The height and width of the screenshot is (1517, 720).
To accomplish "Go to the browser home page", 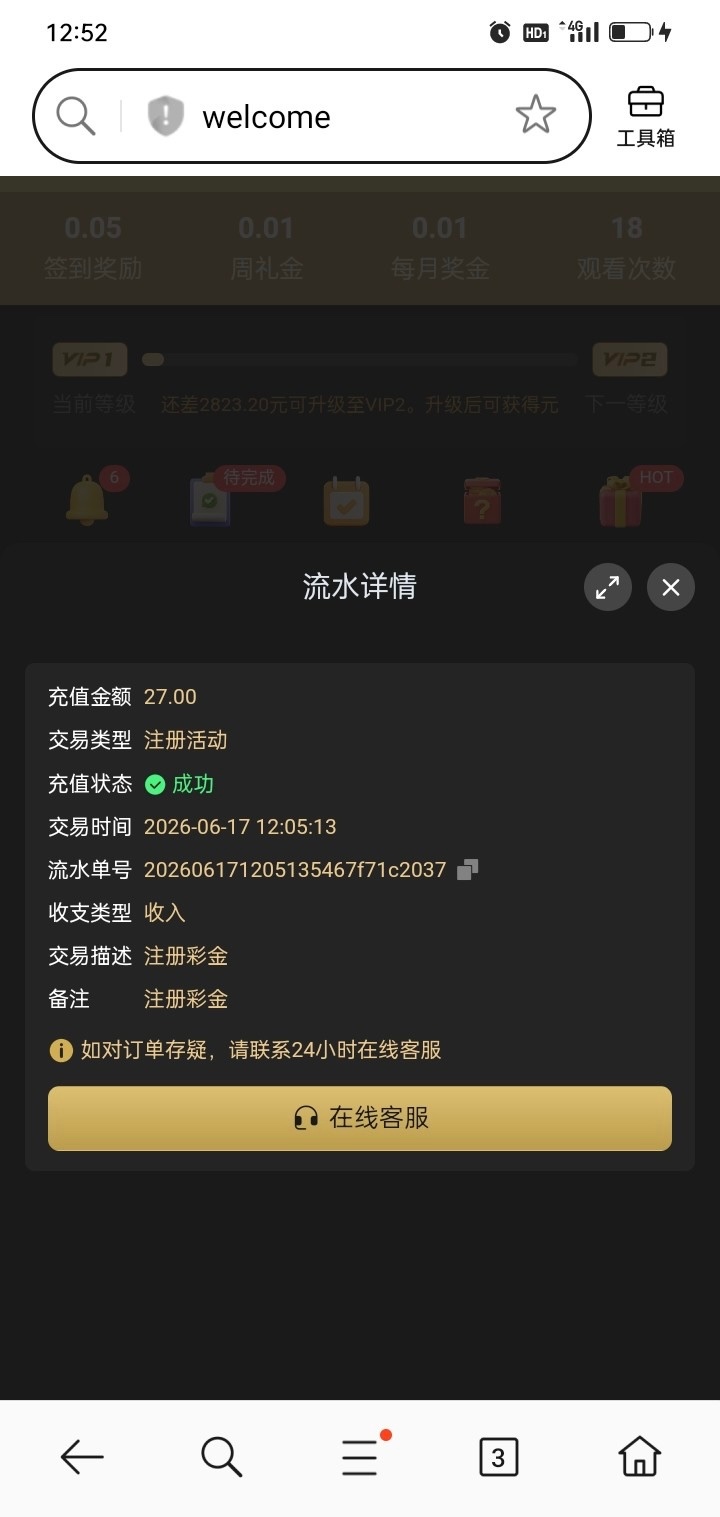I will (x=640, y=1457).
